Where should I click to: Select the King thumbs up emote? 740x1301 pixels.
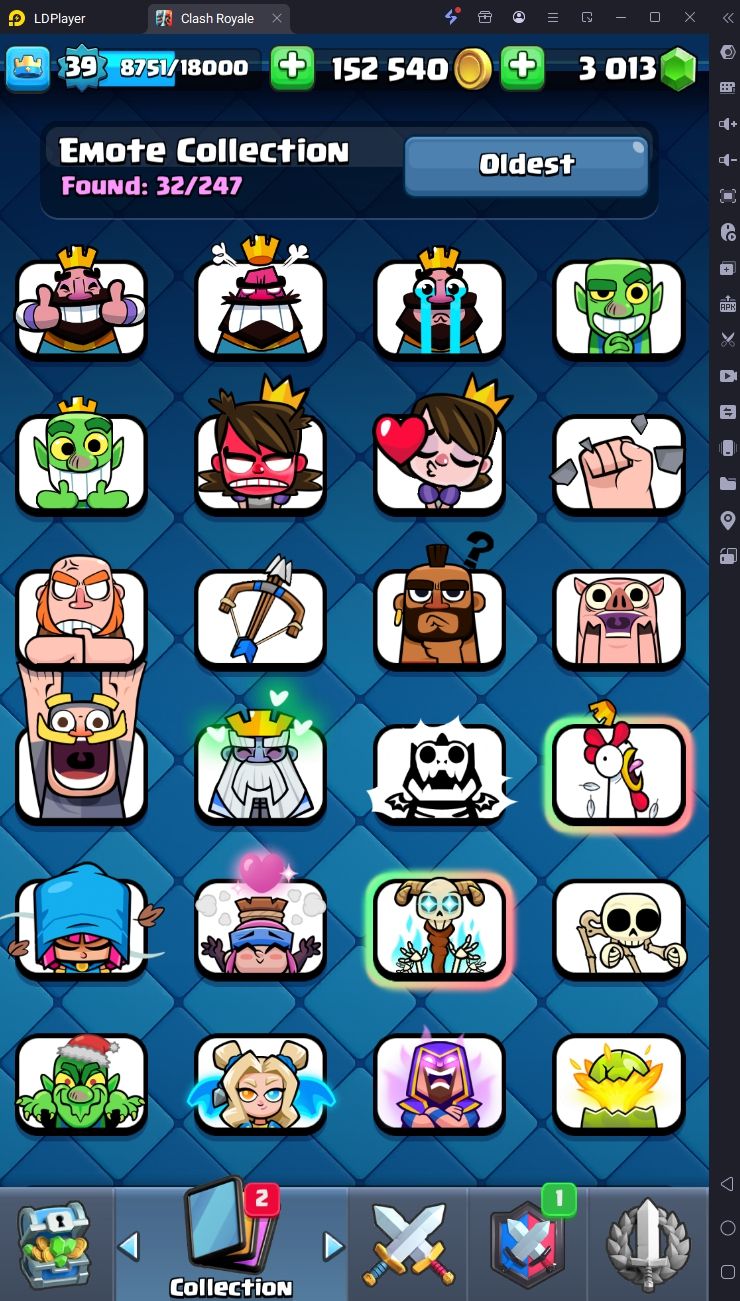(81, 307)
